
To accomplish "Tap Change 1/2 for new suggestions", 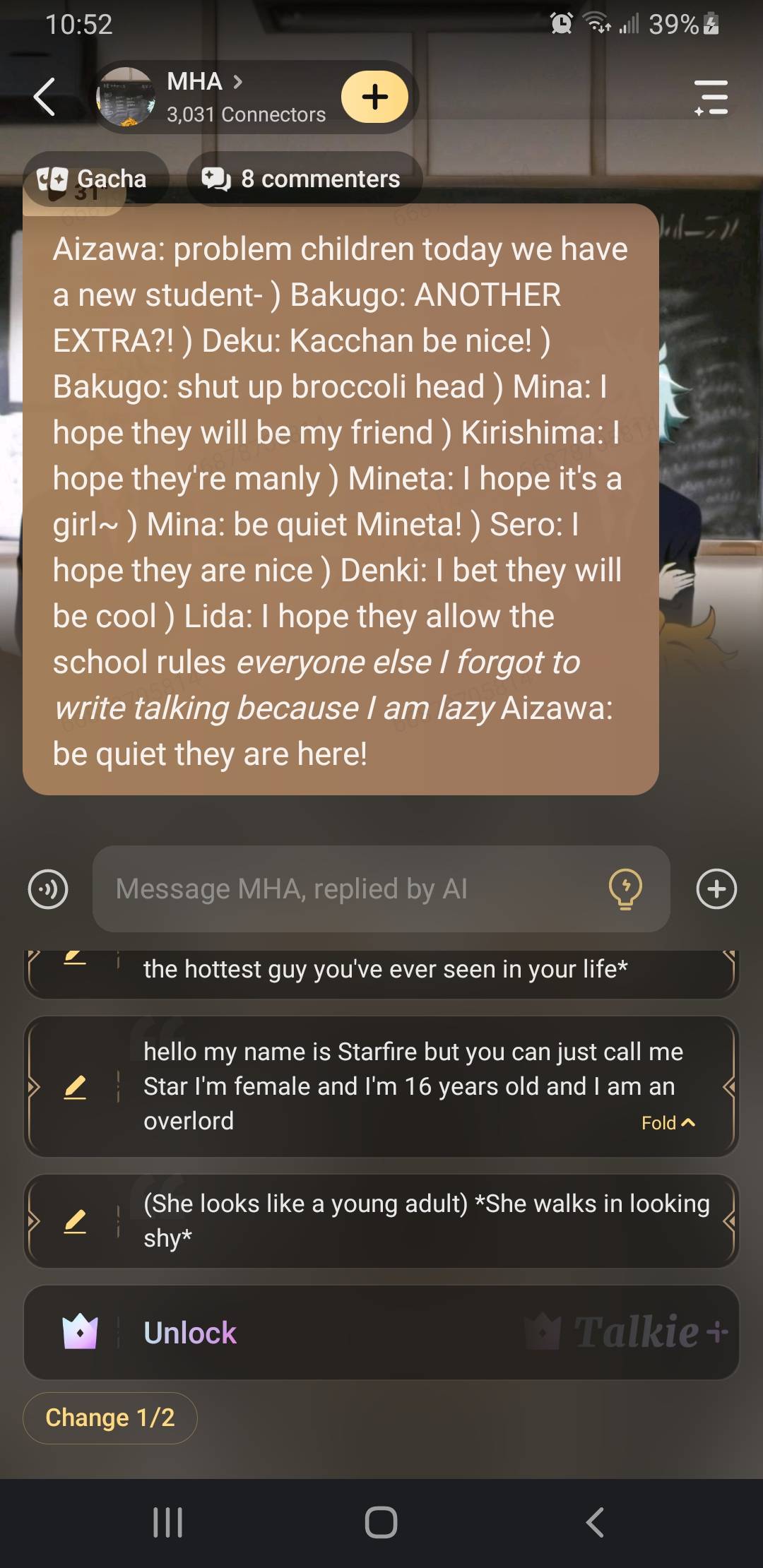I will 110,1418.
